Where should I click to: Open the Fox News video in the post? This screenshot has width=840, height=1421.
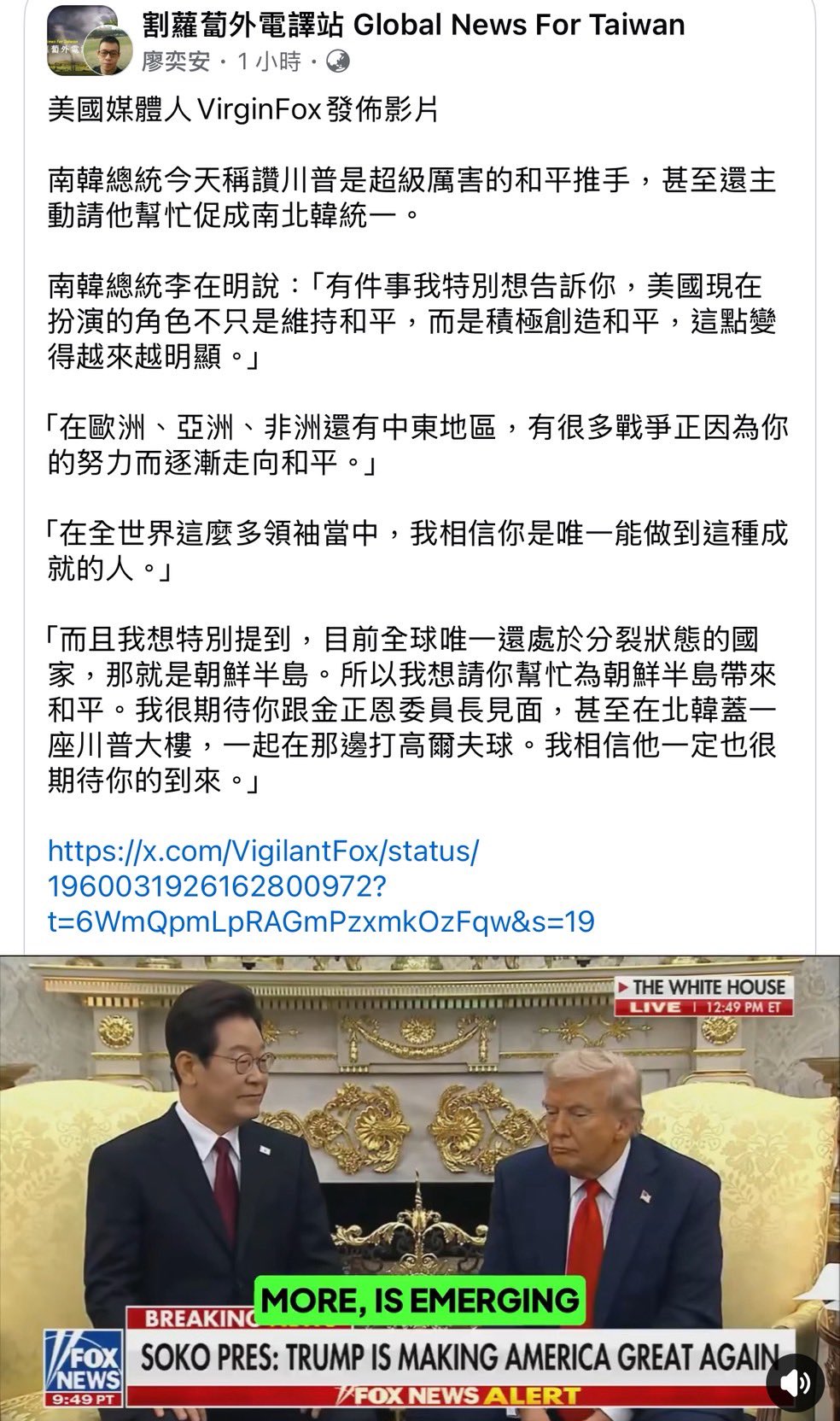[420, 1187]
